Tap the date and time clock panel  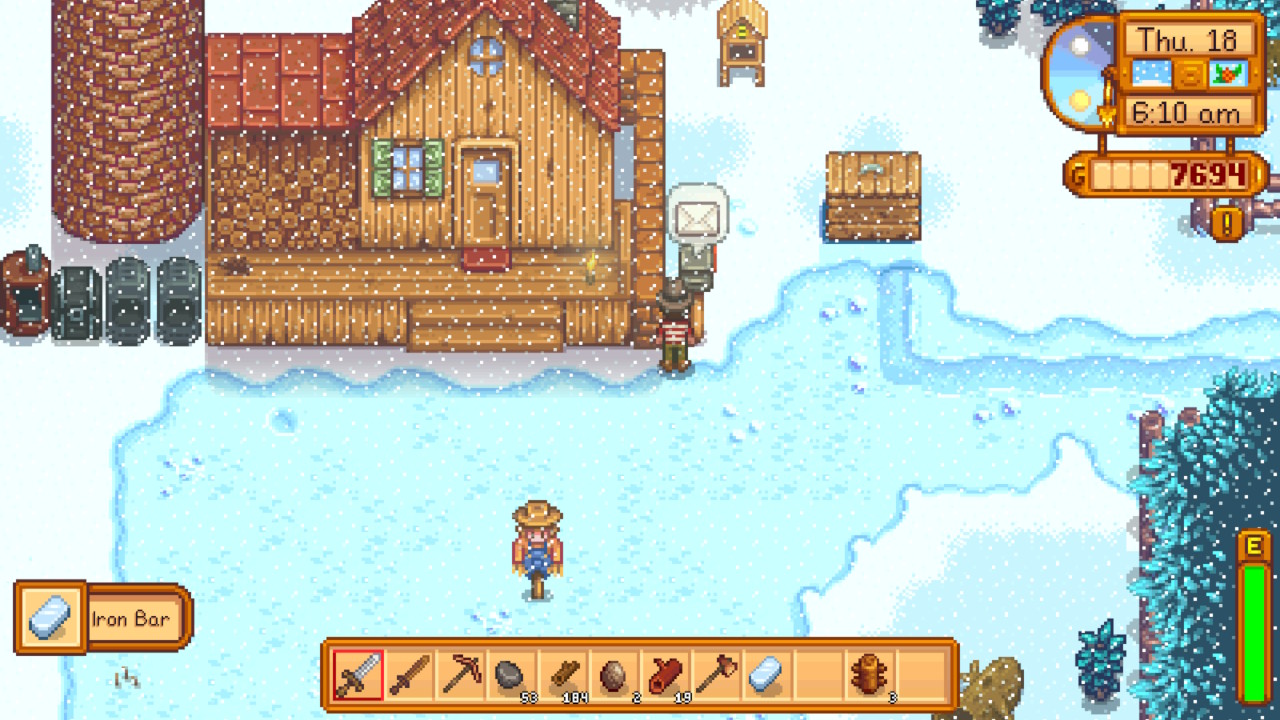tap(1187, 76)
